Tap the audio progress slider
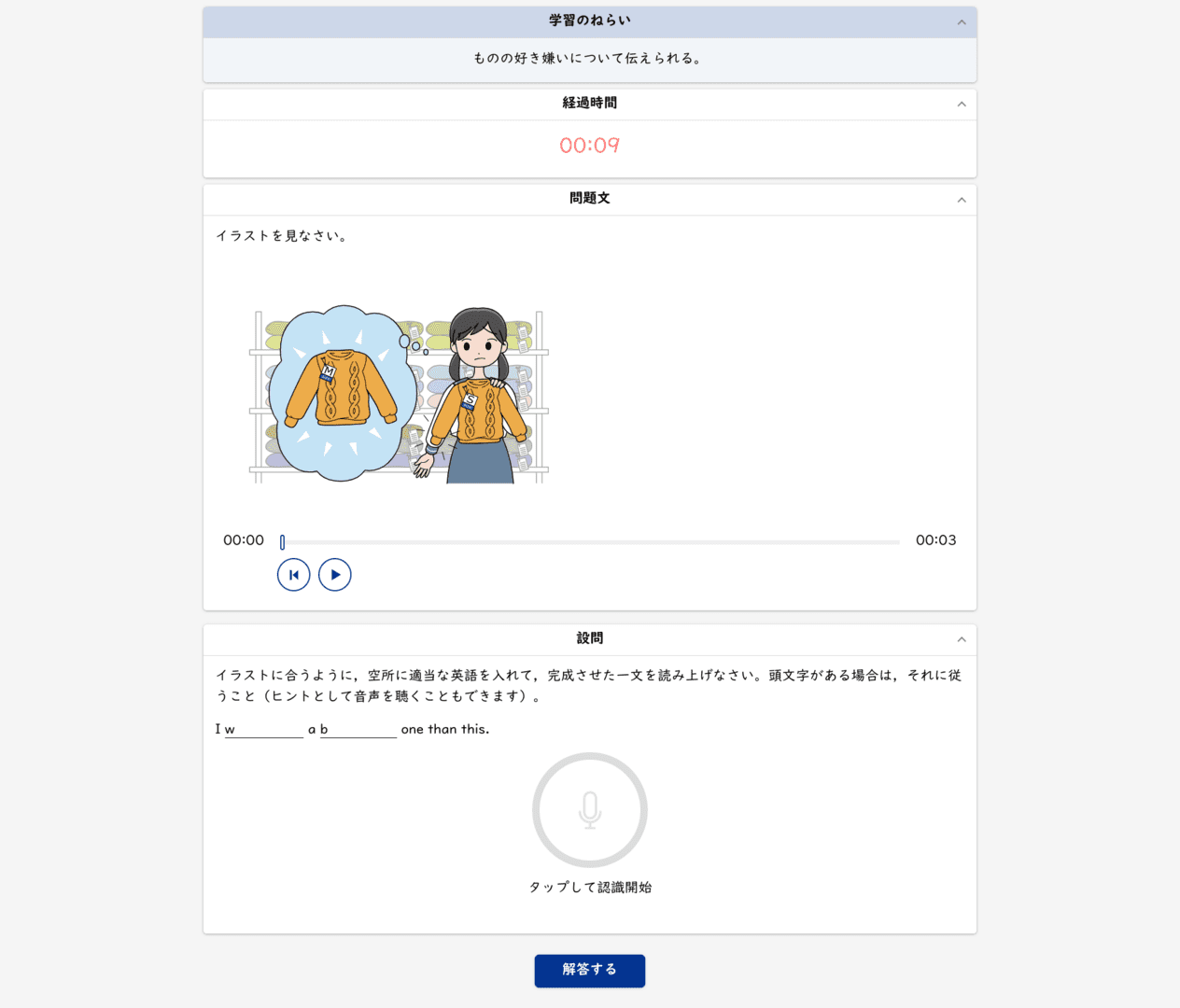The width and height of the screenshot is (1180, 1008). point(590,542)
